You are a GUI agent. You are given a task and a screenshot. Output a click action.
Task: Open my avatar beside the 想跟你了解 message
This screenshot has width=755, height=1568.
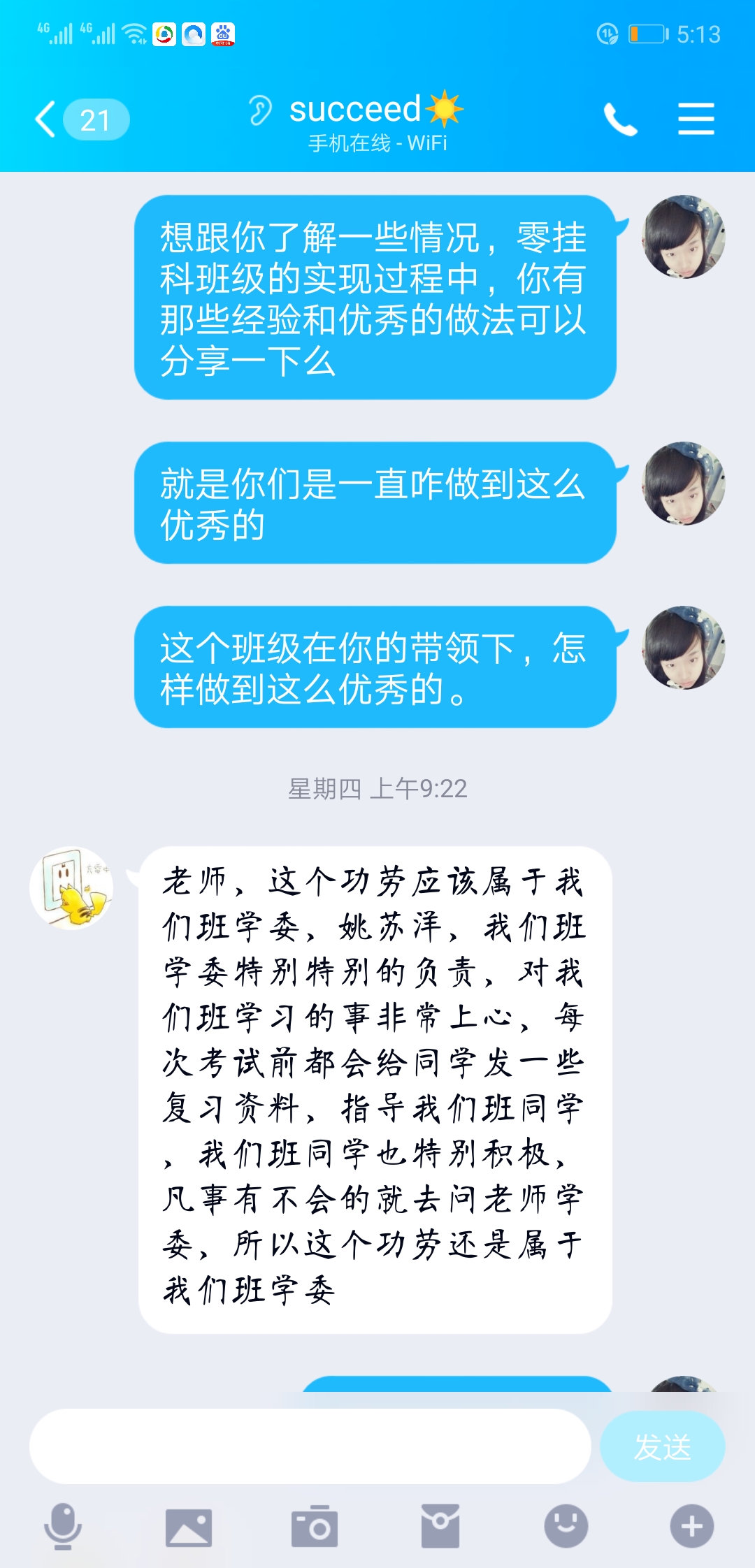pos(683,237)
